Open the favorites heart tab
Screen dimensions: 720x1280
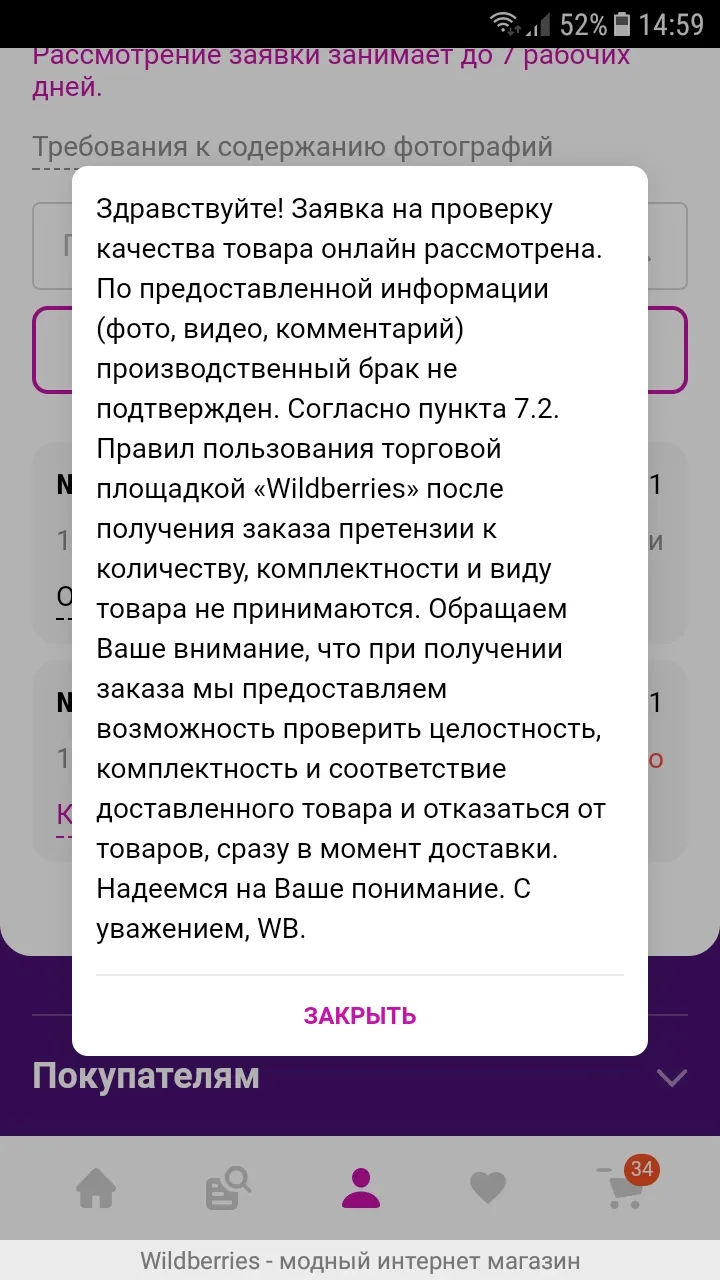coord(488,1188)
